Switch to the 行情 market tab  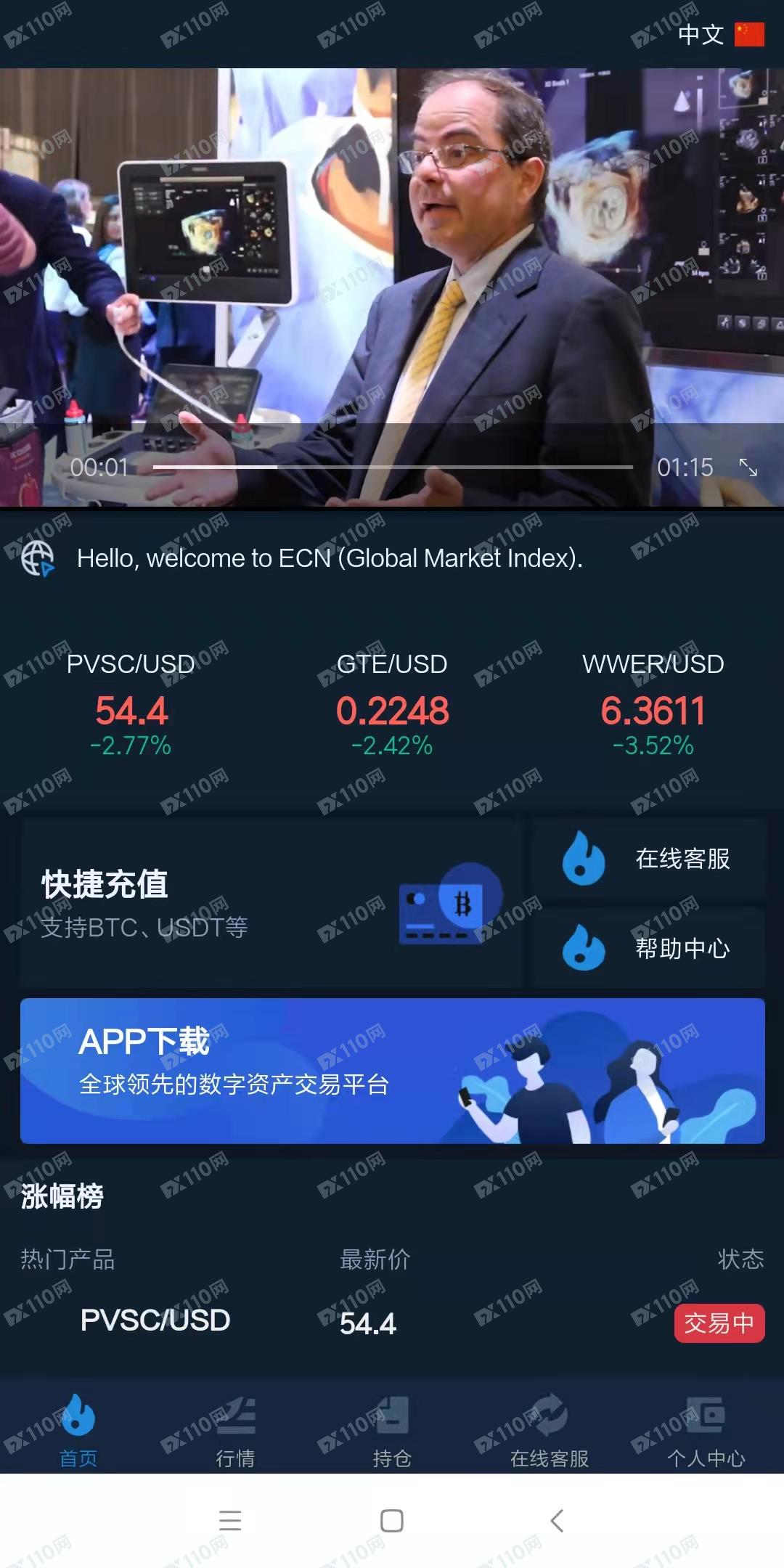[235, 1430]
